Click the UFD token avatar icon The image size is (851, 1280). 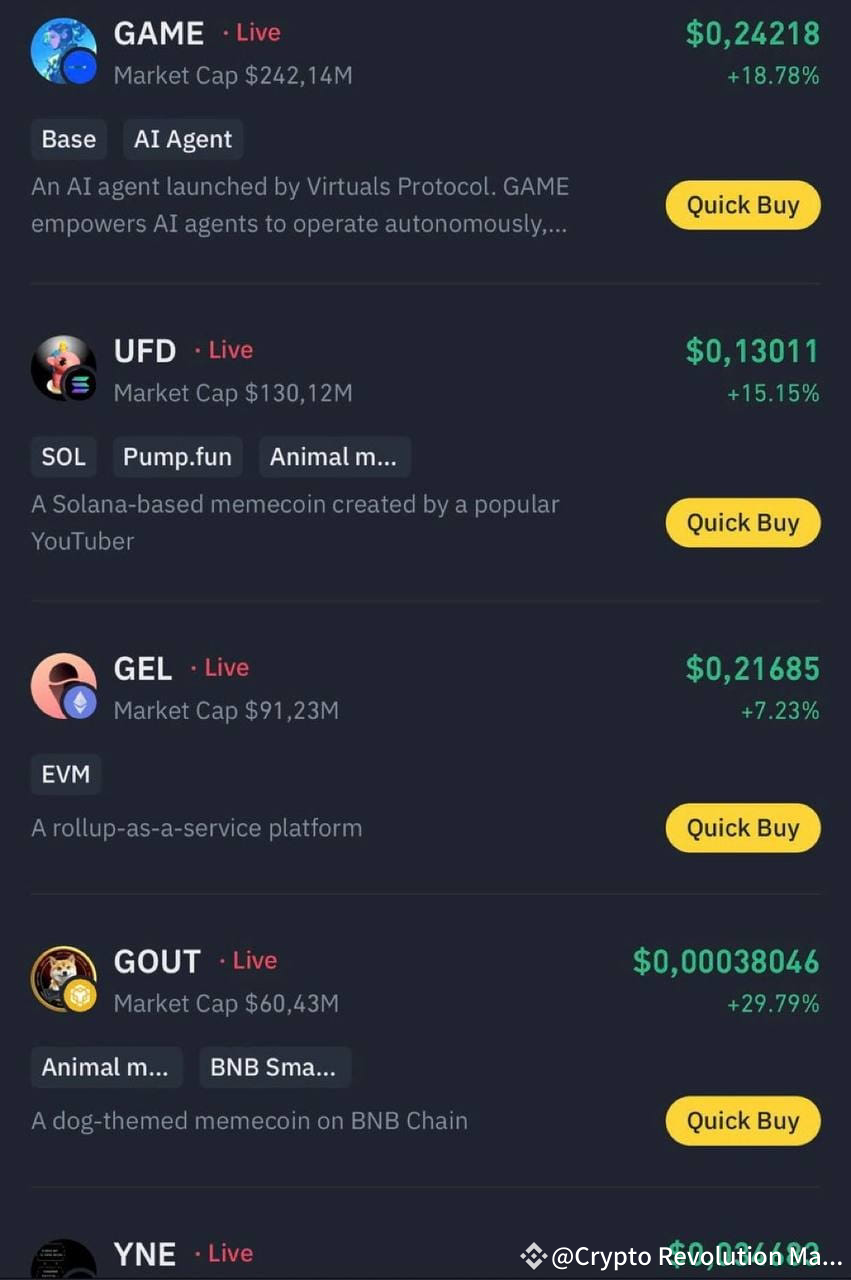(63, 366)
